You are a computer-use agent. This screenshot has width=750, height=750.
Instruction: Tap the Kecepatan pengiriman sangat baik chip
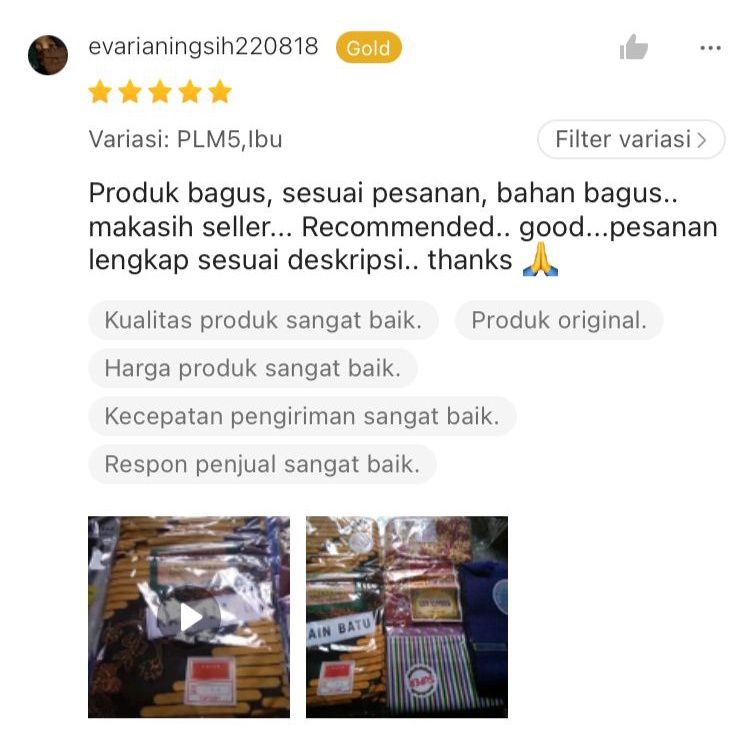[x=302, y=416]
